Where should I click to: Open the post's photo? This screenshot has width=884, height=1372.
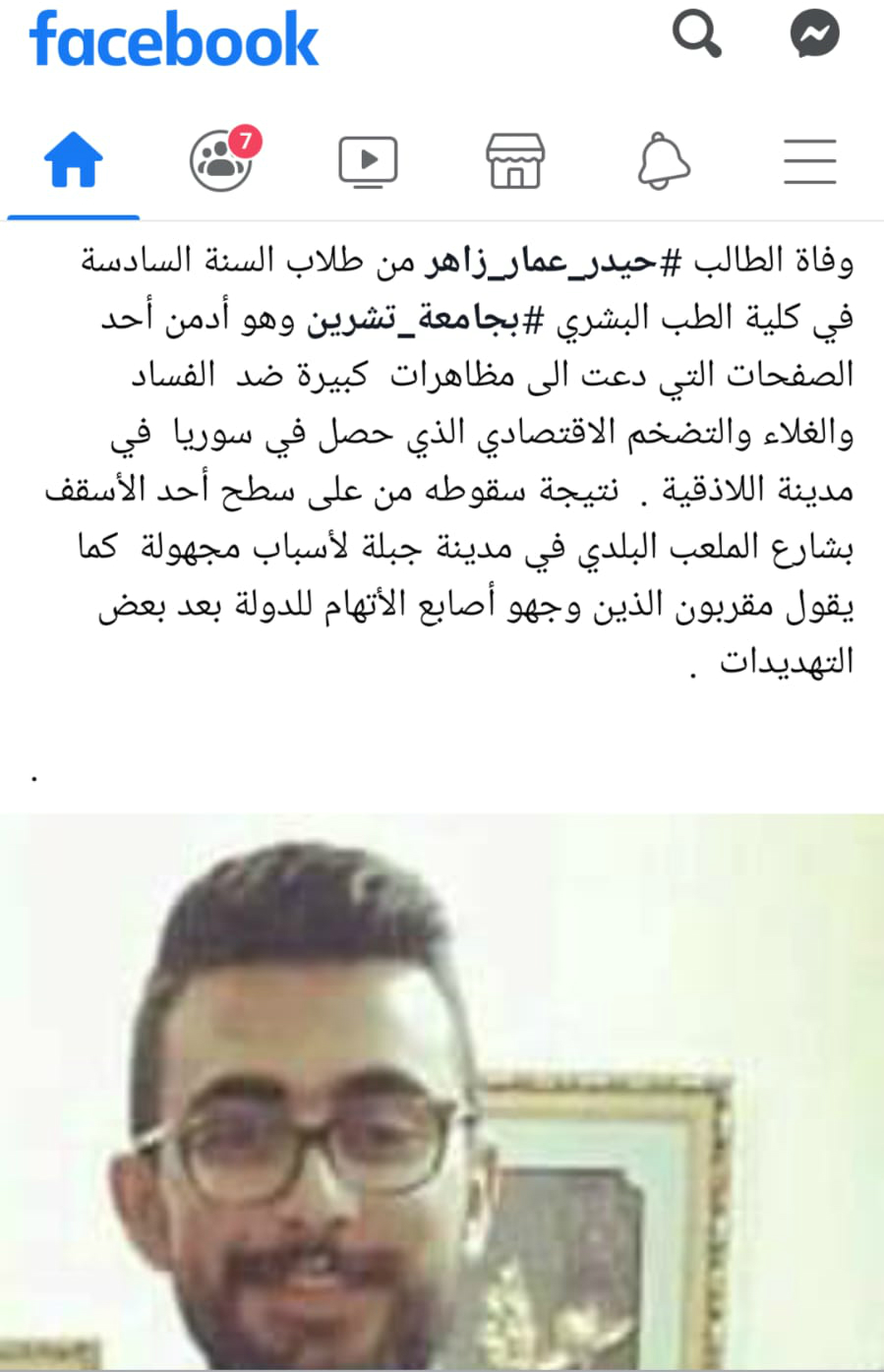pyautogui.click(x=442, y=1092)
